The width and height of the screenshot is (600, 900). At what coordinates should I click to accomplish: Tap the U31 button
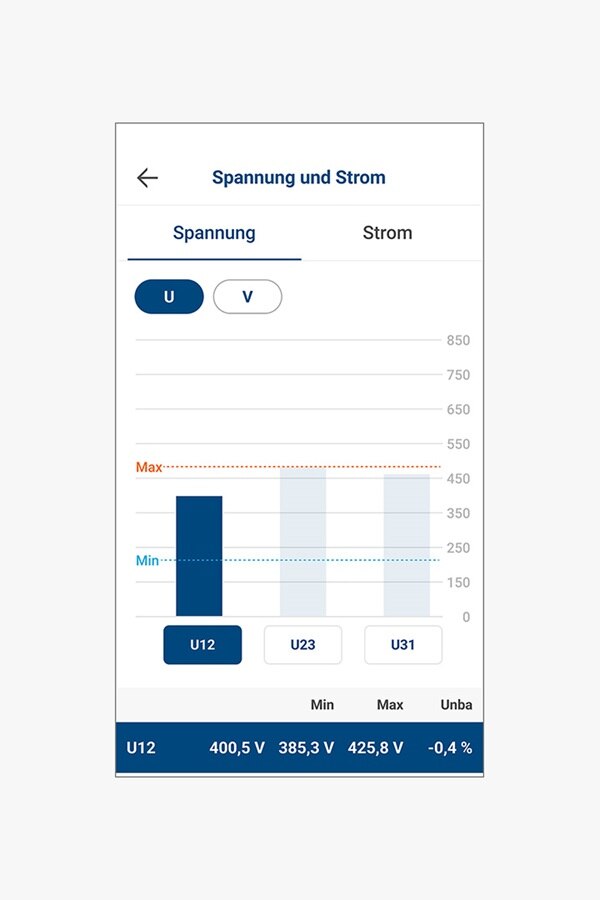click(402, 645)
